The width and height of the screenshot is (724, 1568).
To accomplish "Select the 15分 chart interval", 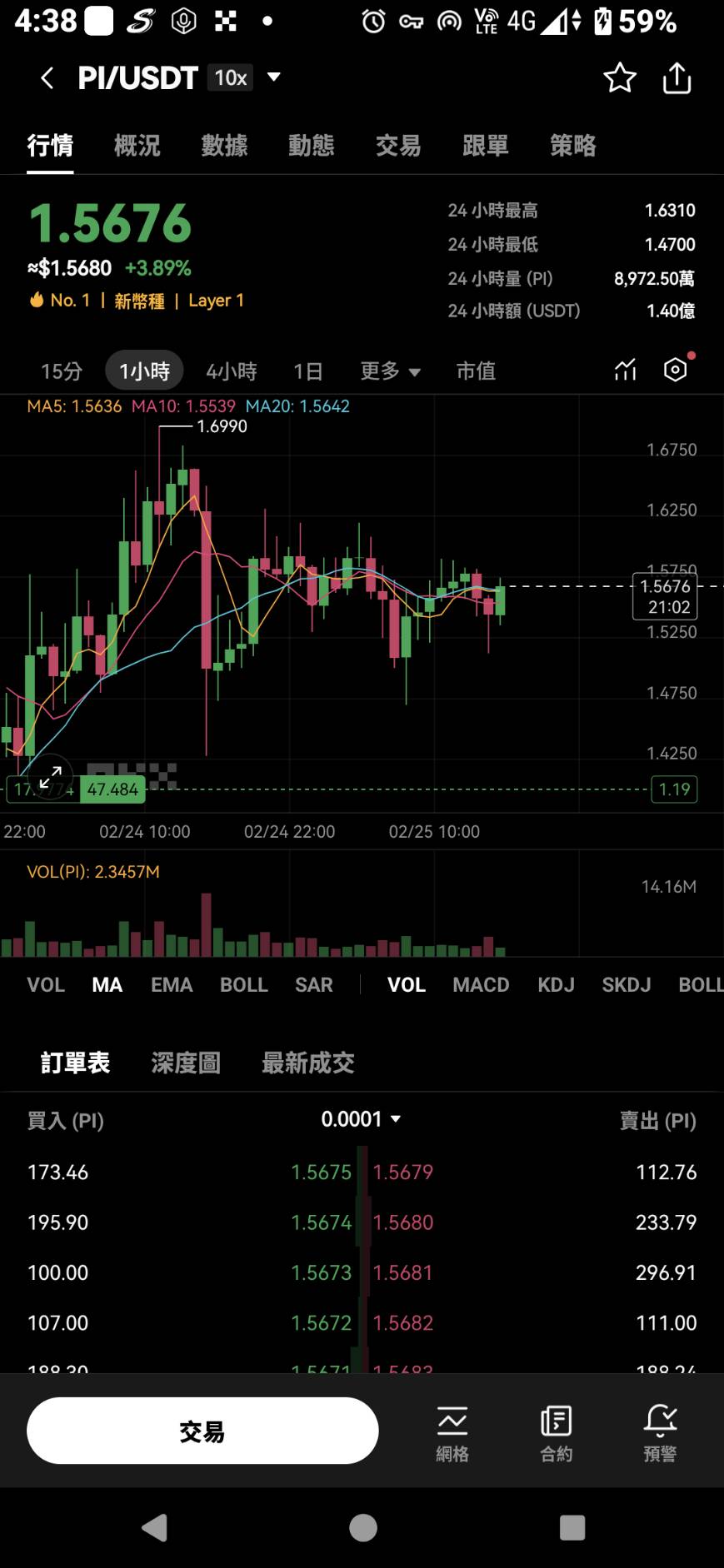I will [x=62, y=371].
